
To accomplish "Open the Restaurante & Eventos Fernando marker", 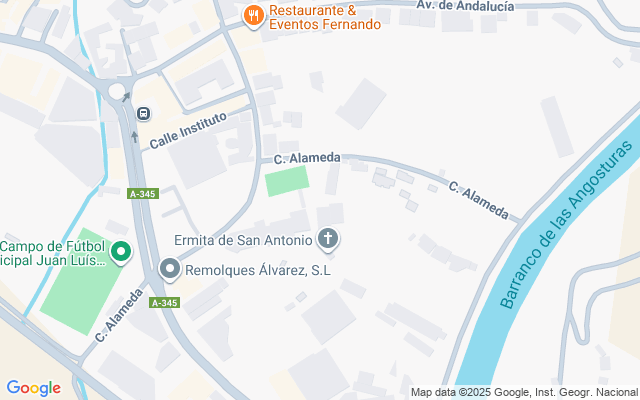I will (x=253, y=15).
